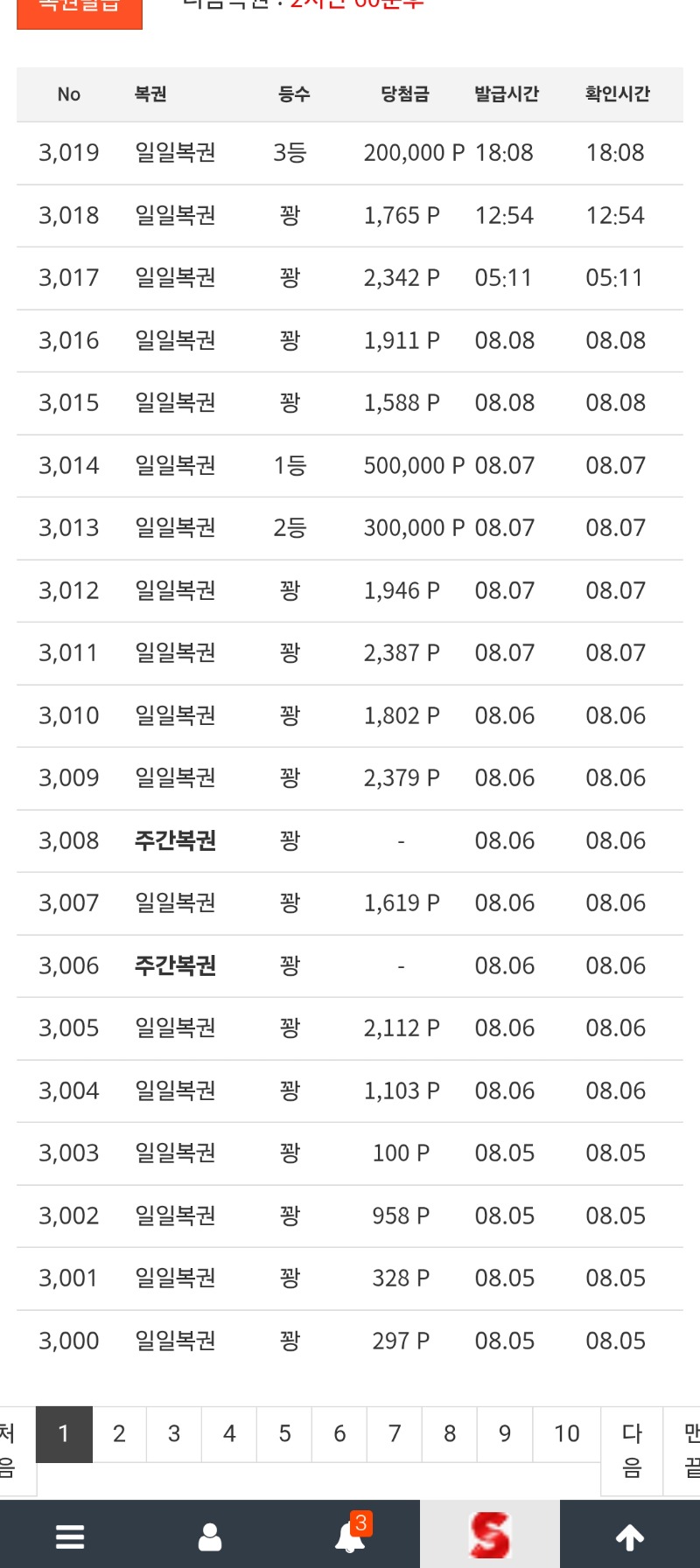The image size is (700, 1568).
Task: Go to page 6
Action: pos(339,1434)
